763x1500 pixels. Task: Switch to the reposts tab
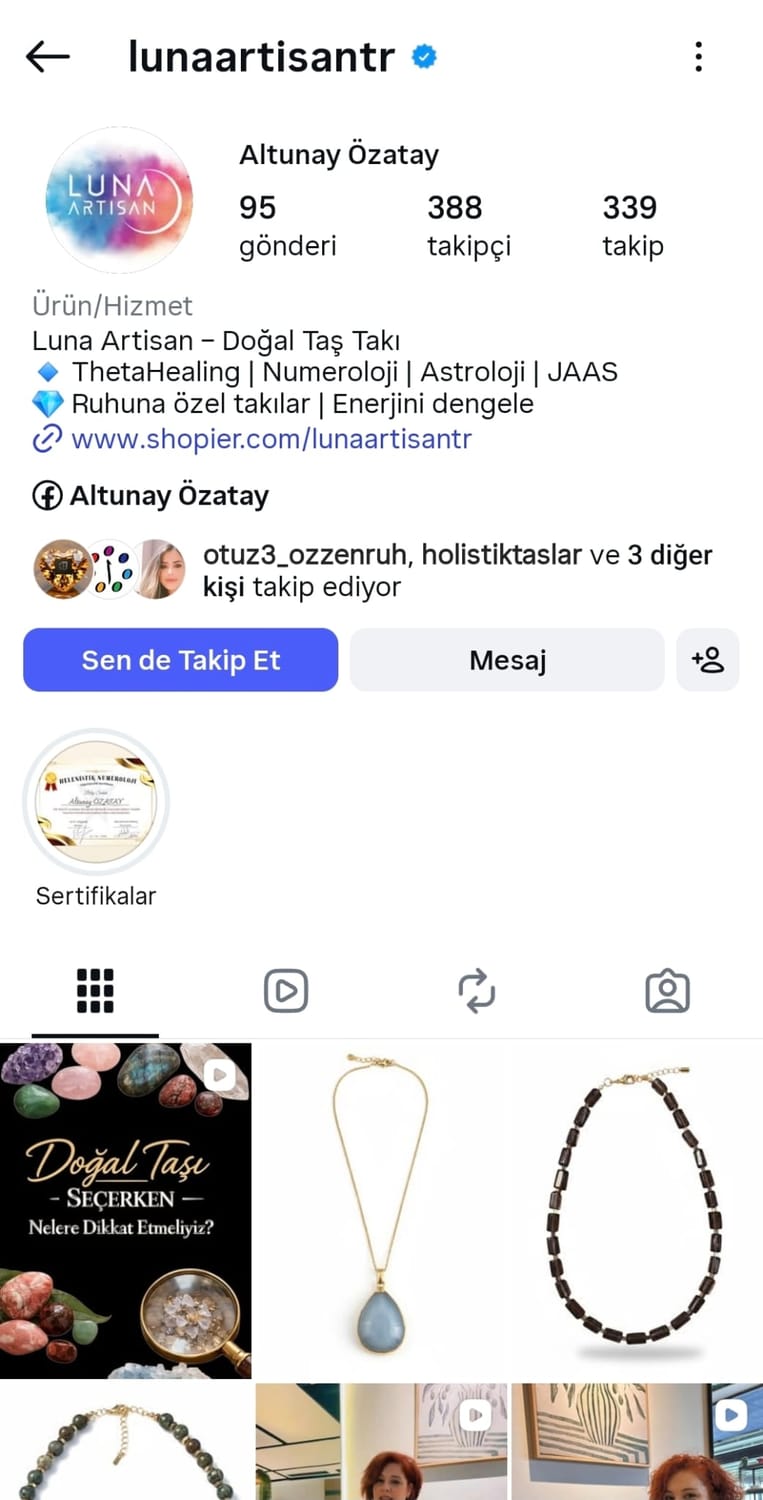point(477,991)
